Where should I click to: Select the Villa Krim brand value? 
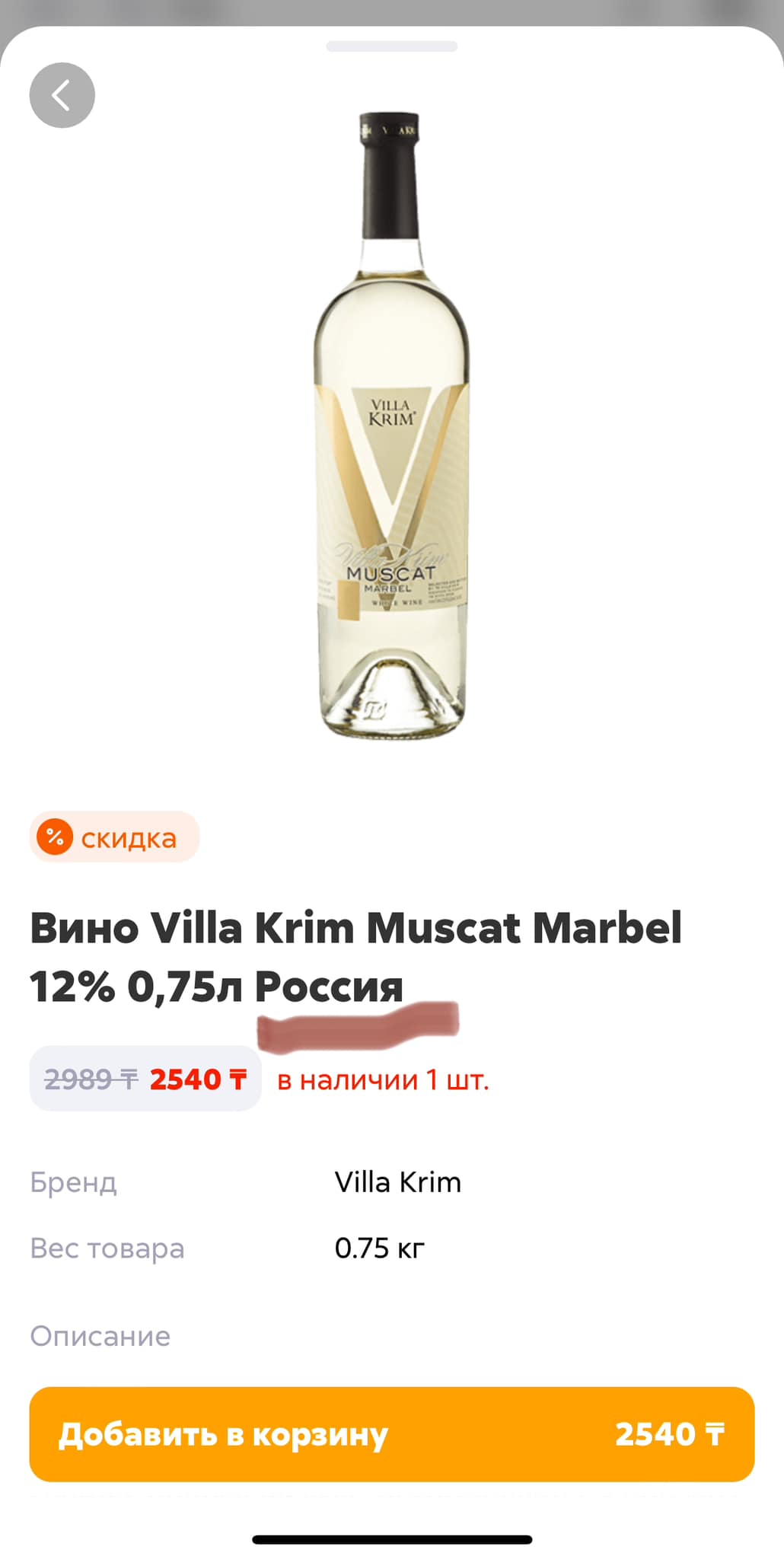coord(398,1182)
